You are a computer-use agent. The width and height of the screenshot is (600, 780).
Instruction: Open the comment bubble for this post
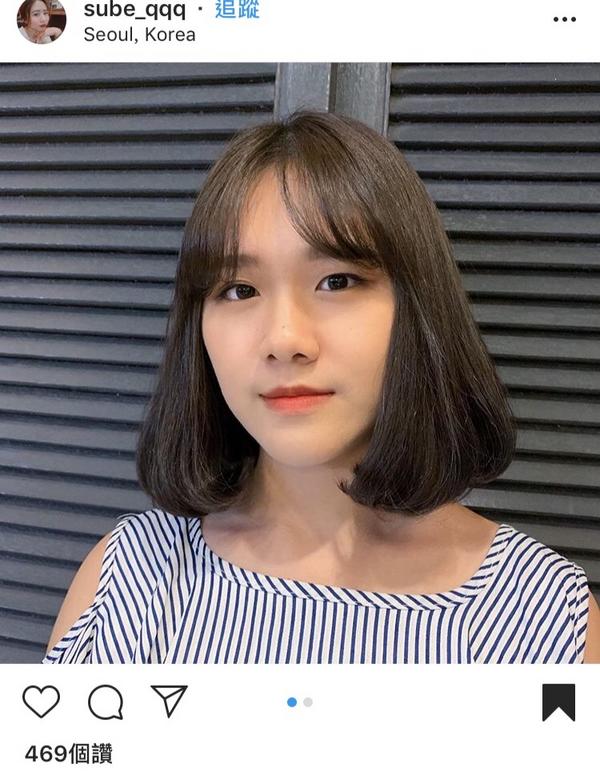(x=105, y=702)
